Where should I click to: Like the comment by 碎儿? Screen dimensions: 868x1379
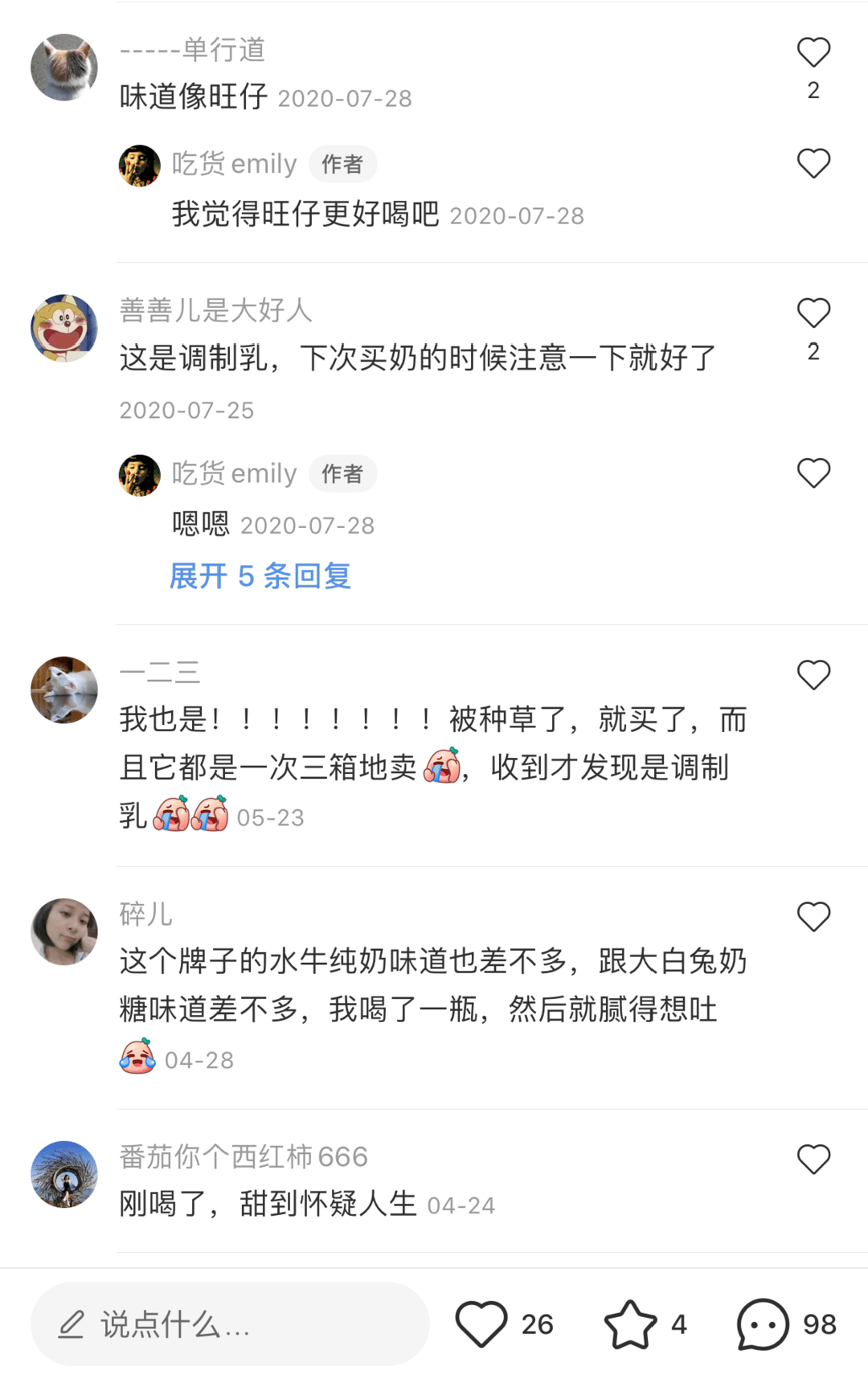tap(813, 917)
